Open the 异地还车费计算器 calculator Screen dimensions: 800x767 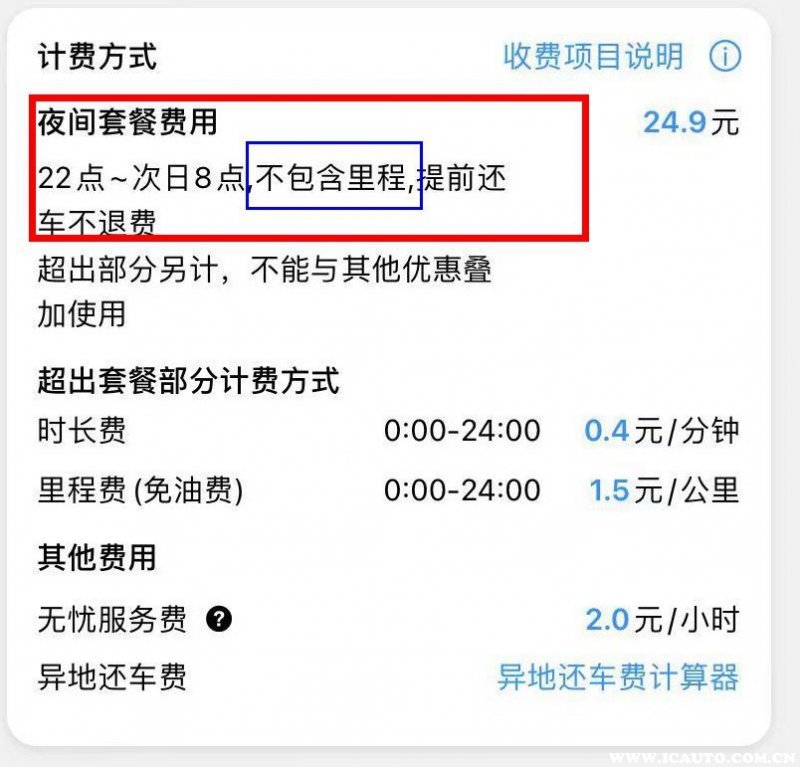pyautogui.click(x=618, y=677)
